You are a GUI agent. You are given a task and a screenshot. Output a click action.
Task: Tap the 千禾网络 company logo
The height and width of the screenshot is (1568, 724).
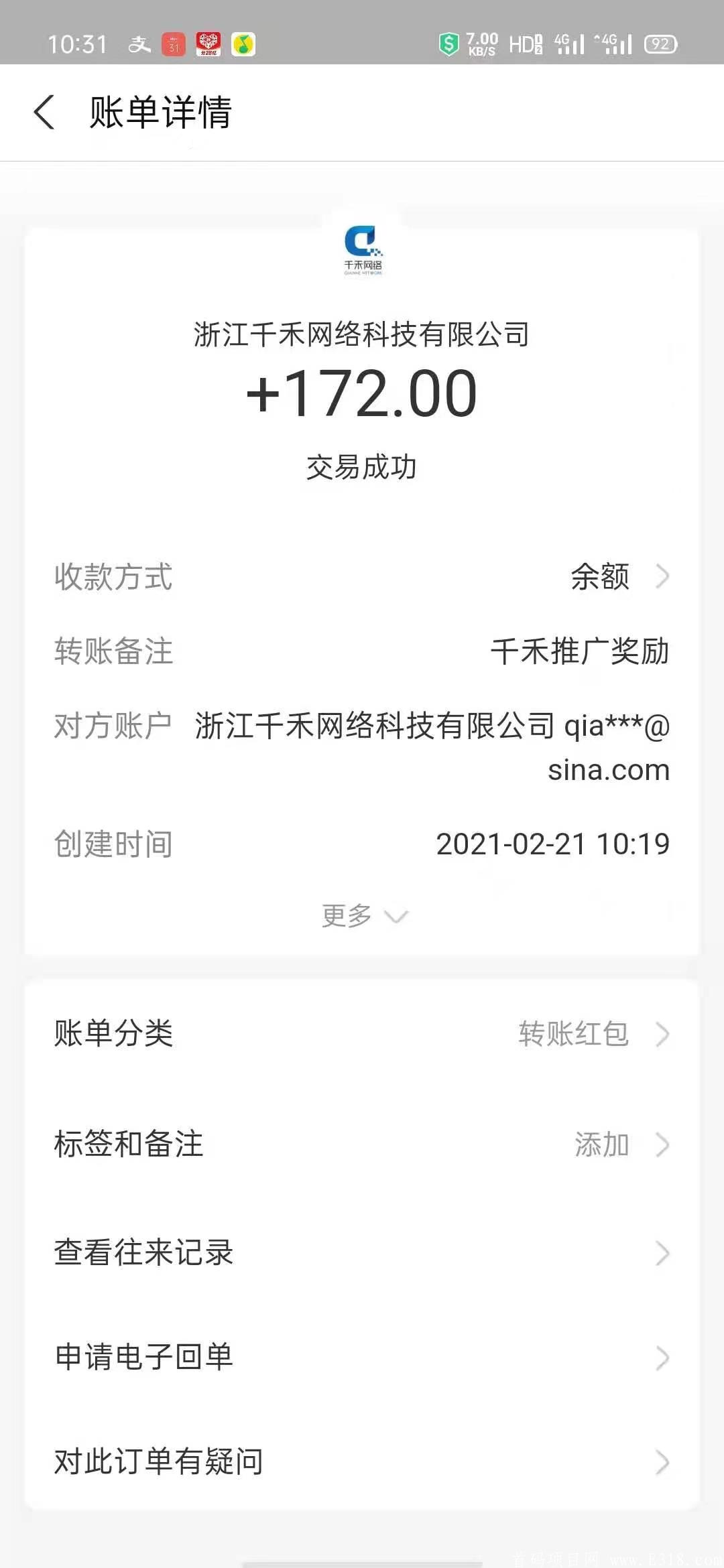[362, 251]
